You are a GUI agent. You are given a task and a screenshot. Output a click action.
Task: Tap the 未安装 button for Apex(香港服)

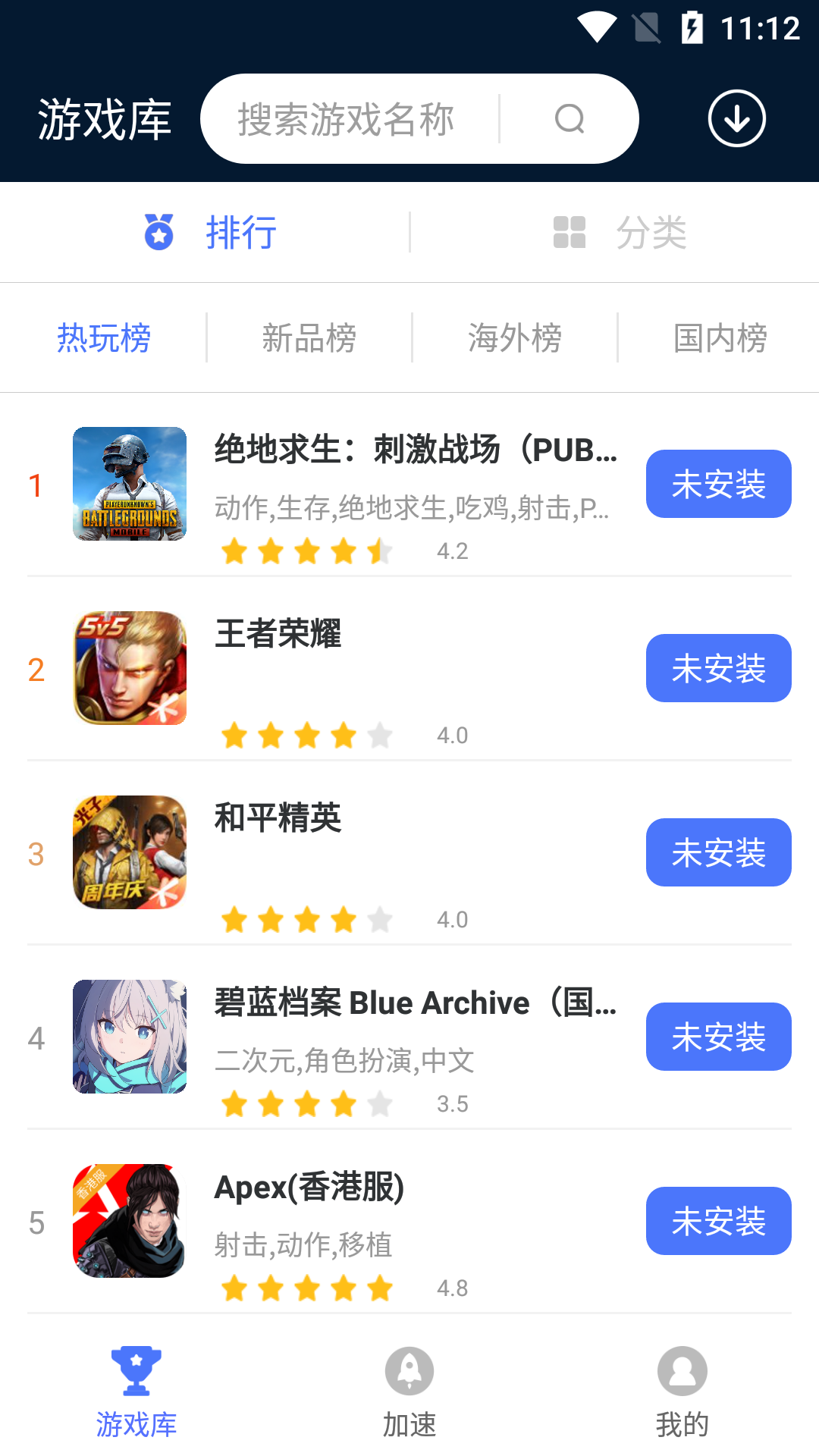tap(717, 1220)
